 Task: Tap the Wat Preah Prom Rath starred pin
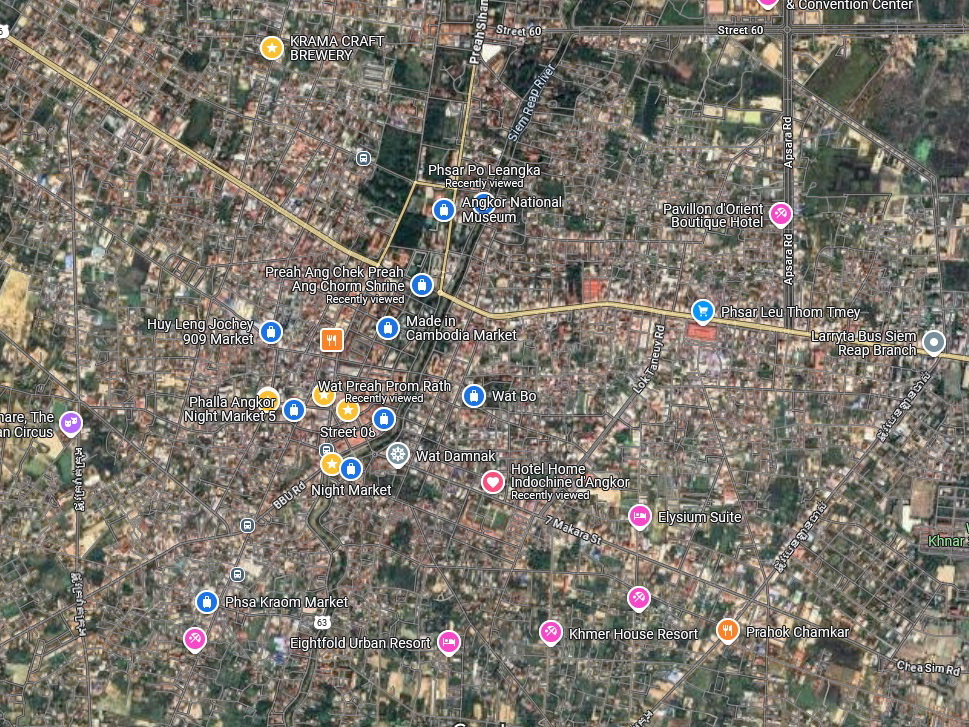pos(324,394)
